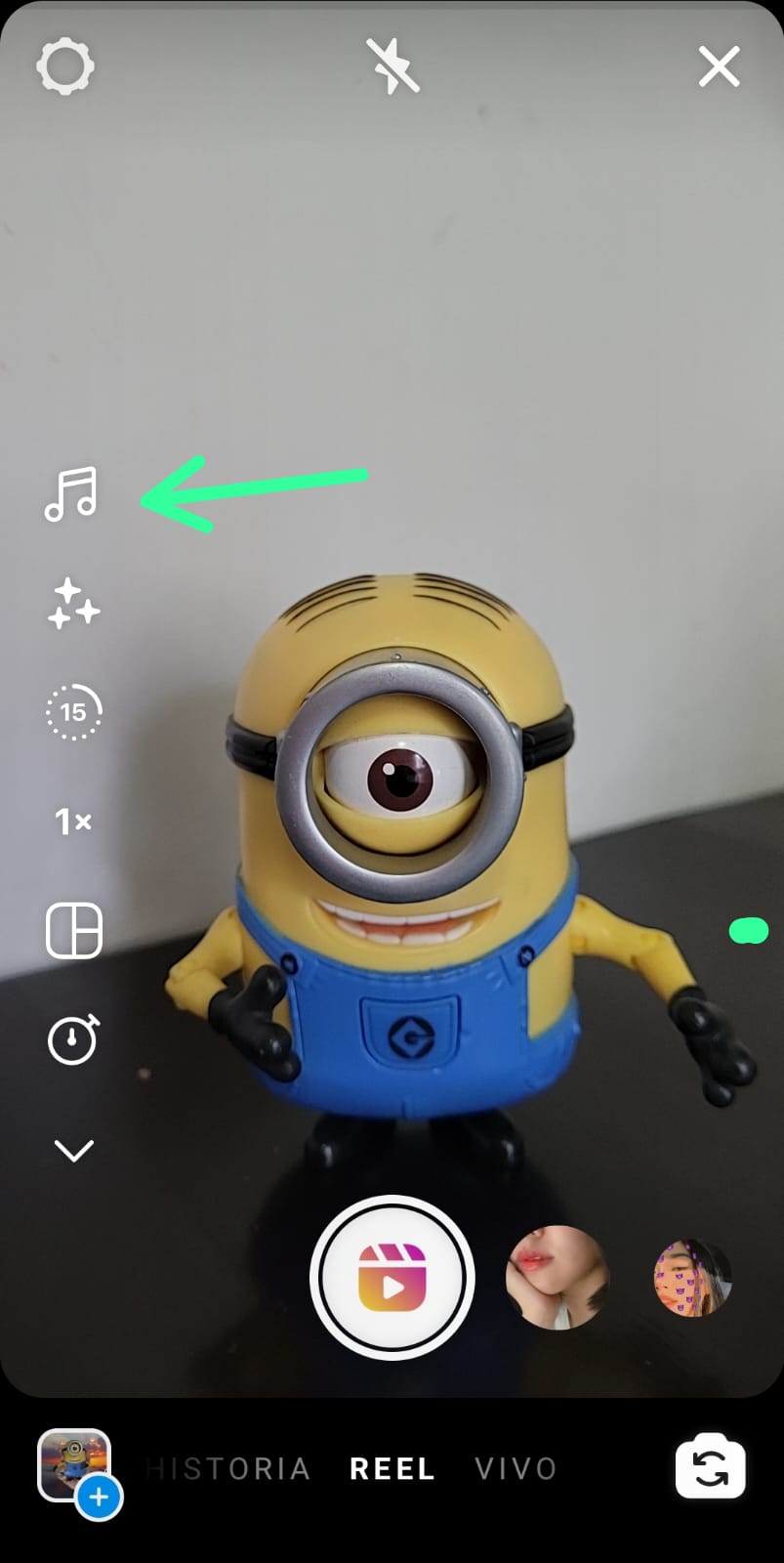The height and width of the screenshot is (1563, 784).
Task: Set the countdown timer
Action: [x=73, y=1039]
